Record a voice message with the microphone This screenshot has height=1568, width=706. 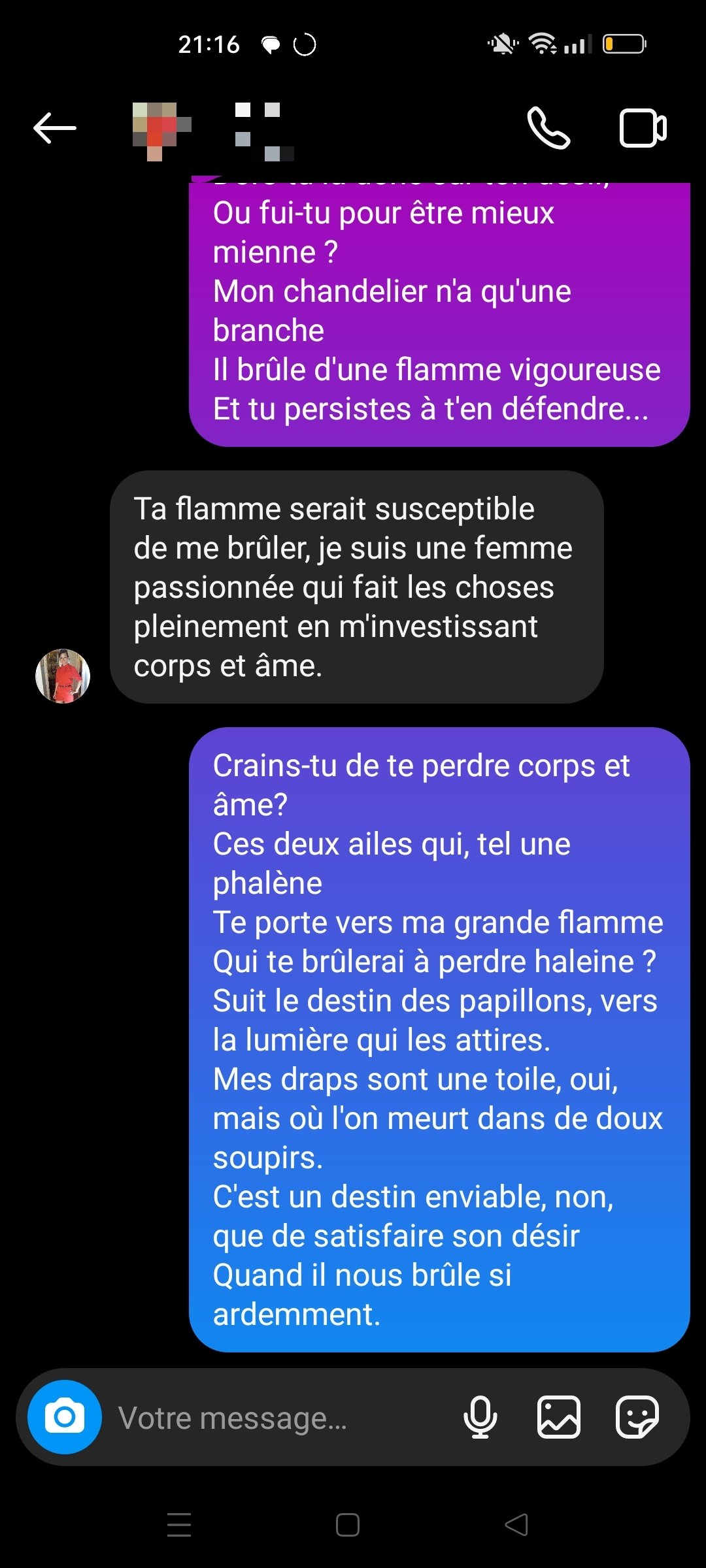[x=480, y=1417]
